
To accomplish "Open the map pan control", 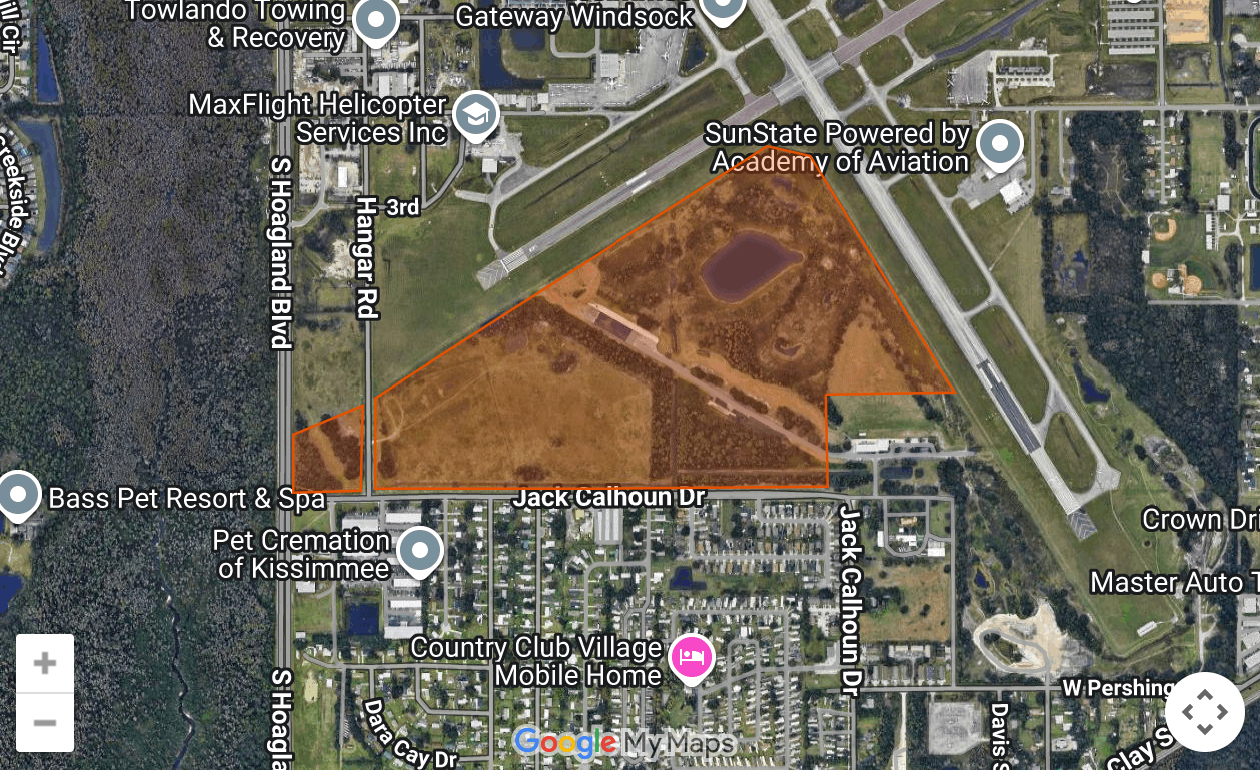I will pyautogui.click(x=1204, y=712).
